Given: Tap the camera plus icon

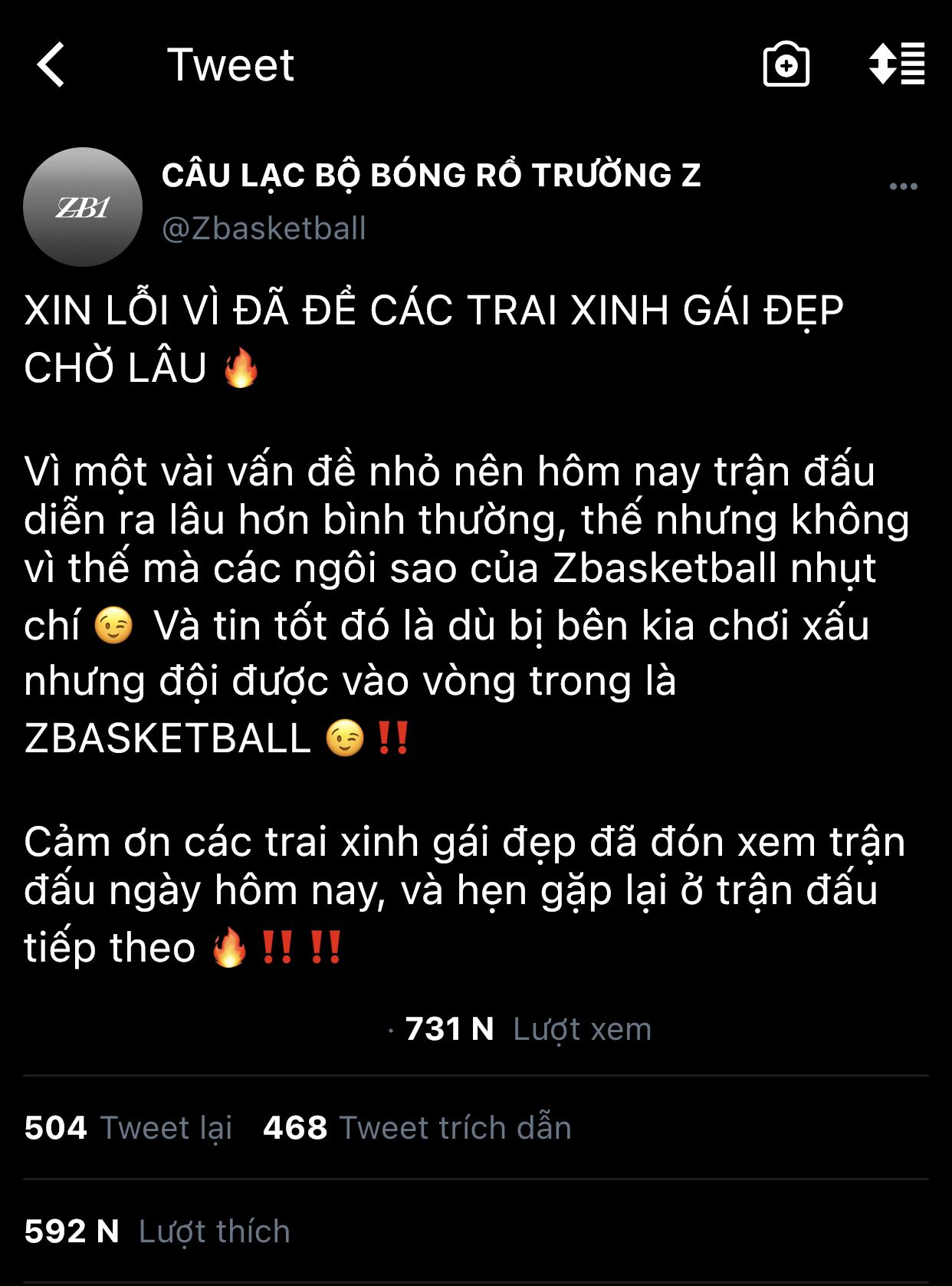Looking at the screenshot, I should pyautogui.click(x=786, y=64).
